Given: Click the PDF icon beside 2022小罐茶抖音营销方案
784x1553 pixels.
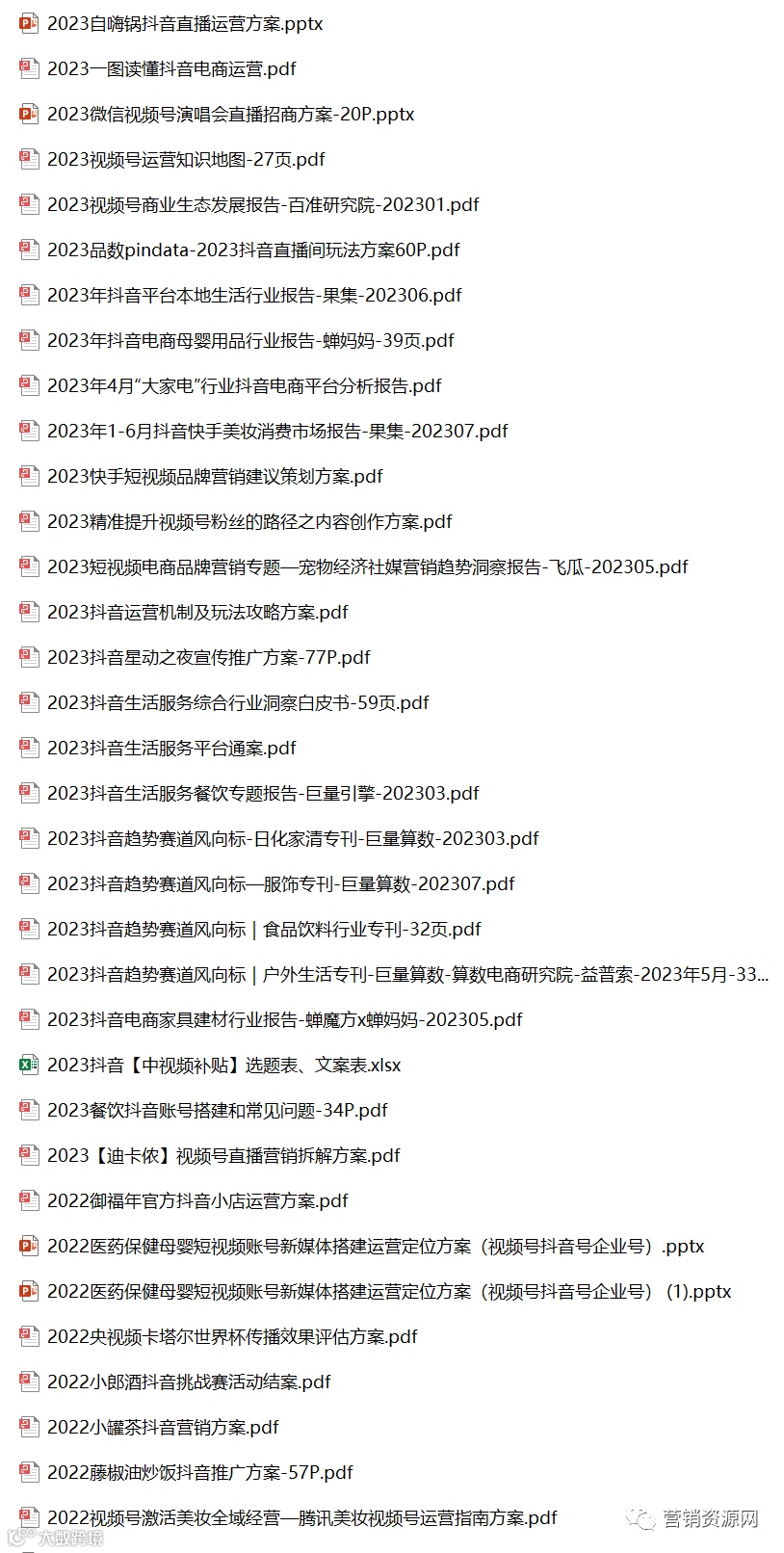Looking at the screenshot, I should click(26, 1427).
